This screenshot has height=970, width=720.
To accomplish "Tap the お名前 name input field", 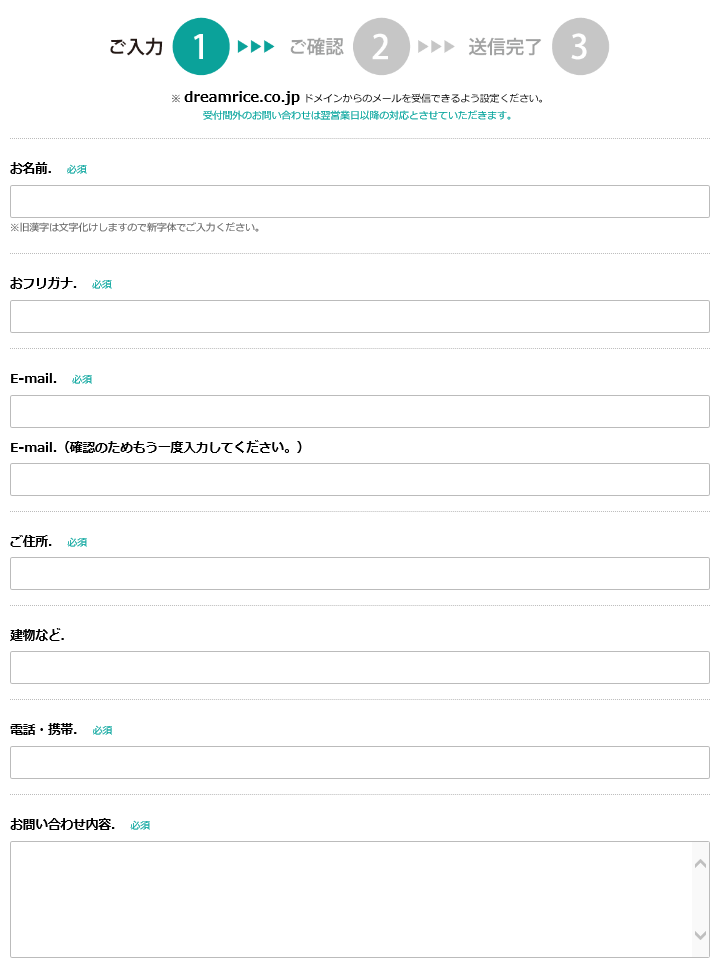I will click(x=359, y=201).
